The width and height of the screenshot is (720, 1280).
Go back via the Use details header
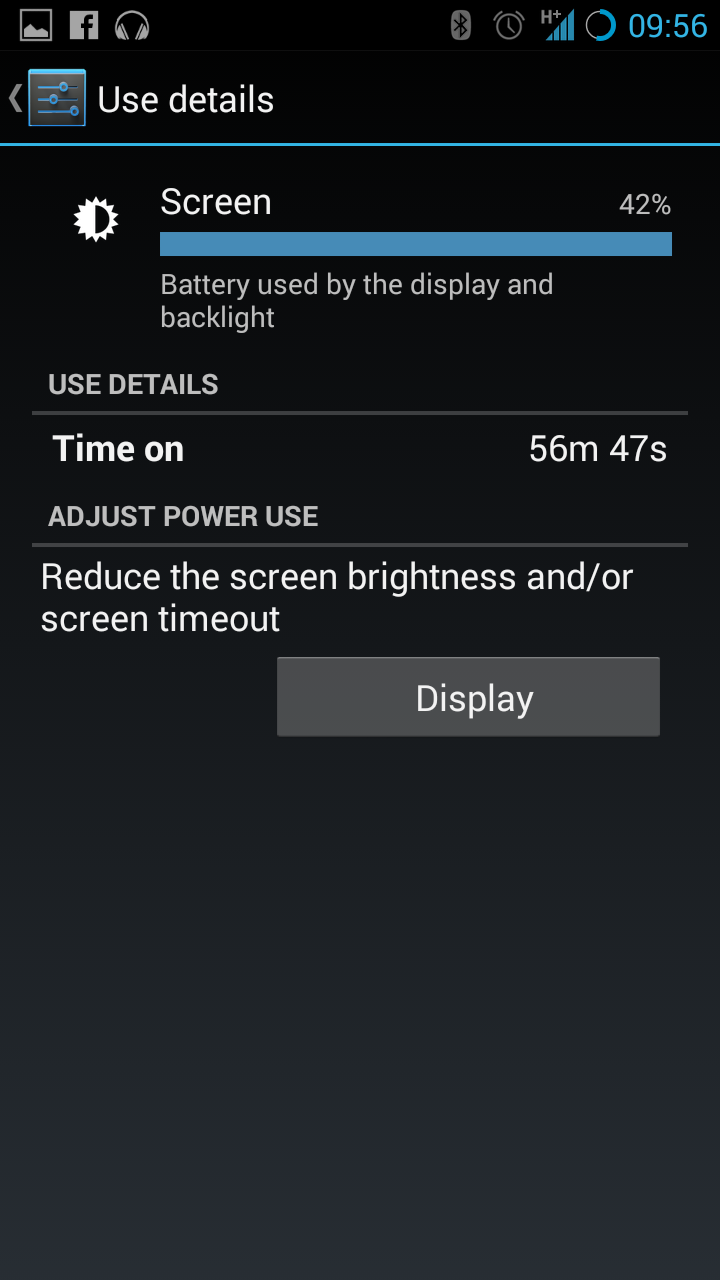point(142,99)
